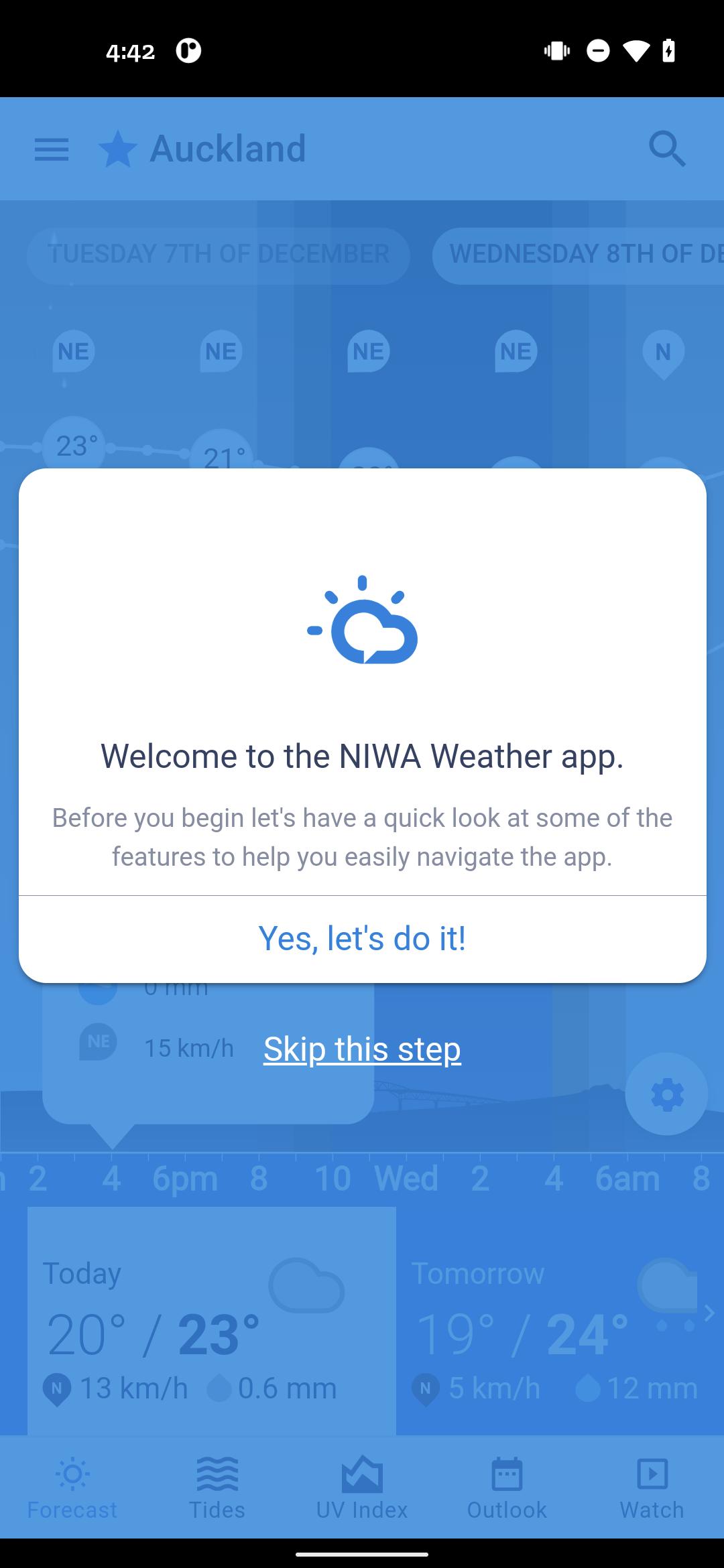Select Wednesday 8th of December chip
Viewport: 724px width, 1568px height.
pos(578,255)
